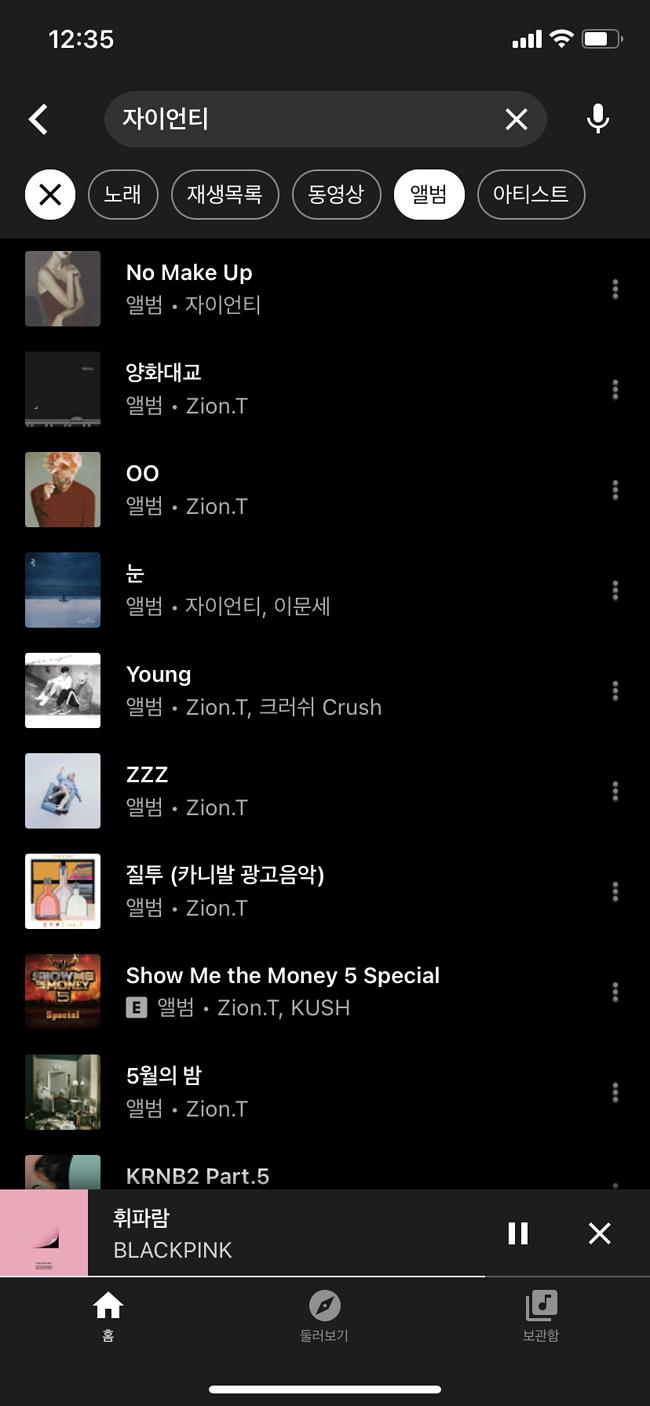650x1406 pixels.
Task: Remove the active filter chip
Action: [x=50, y=194]
